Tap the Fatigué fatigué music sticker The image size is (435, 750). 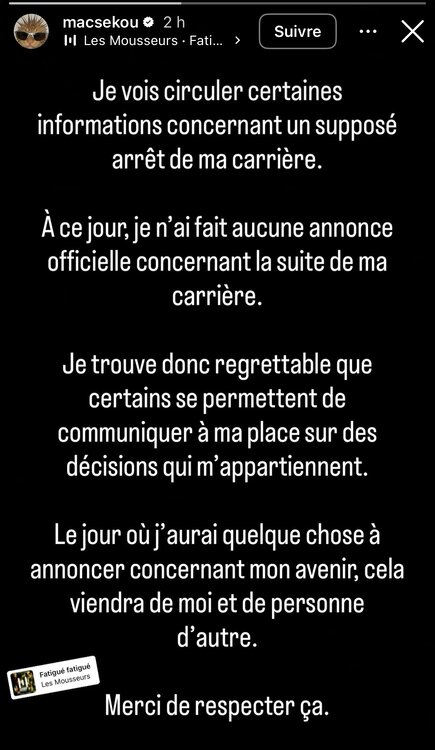point(54,677)
